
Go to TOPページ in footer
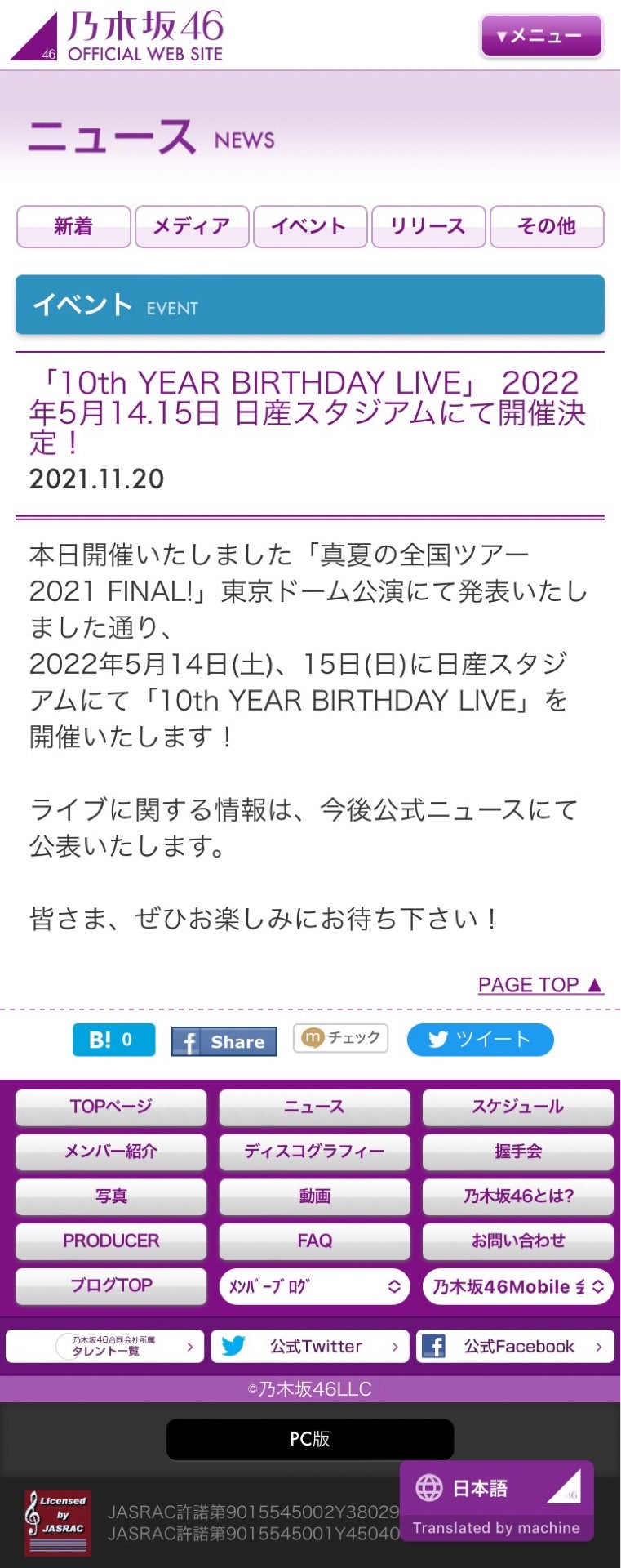pos(111,1107)
